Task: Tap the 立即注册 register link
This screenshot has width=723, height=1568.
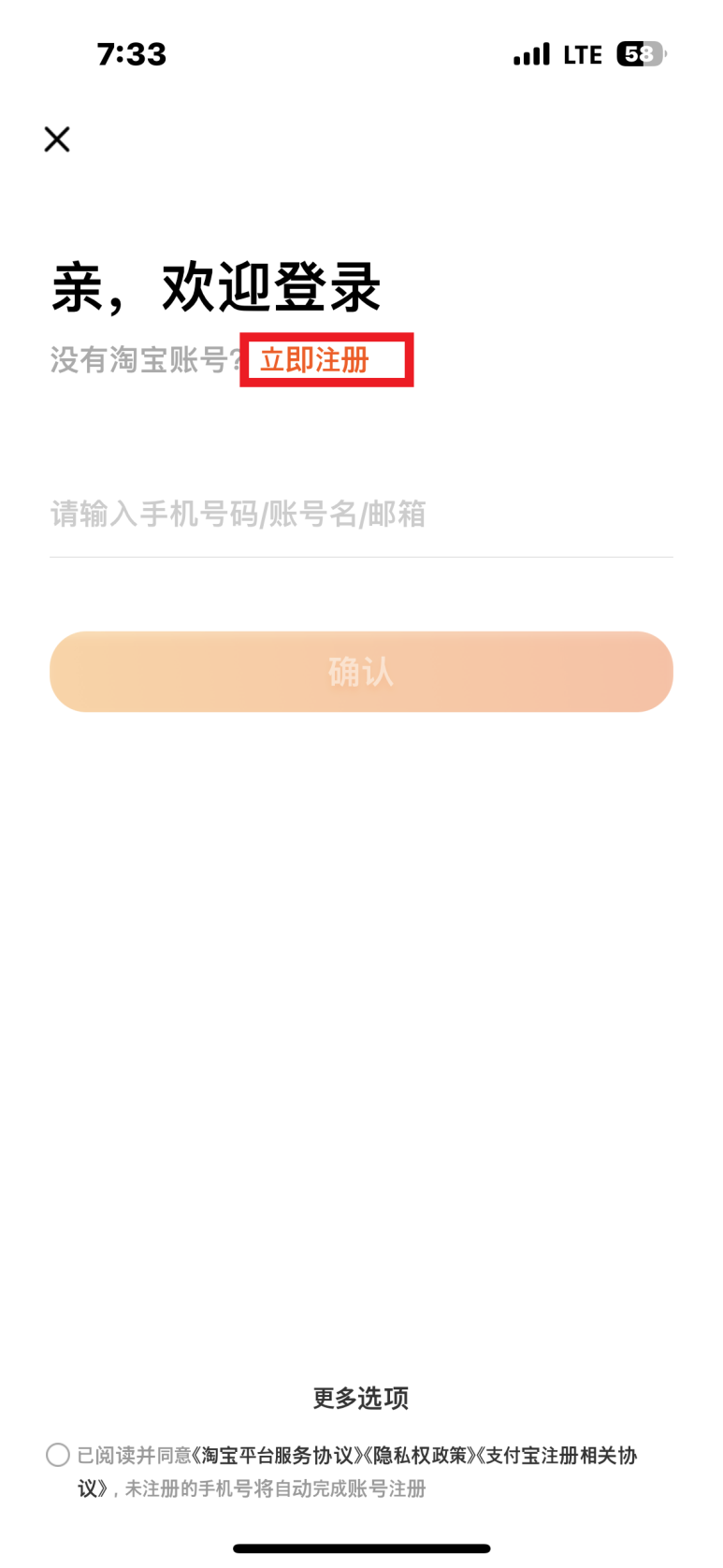Action: tap(314, 360)
